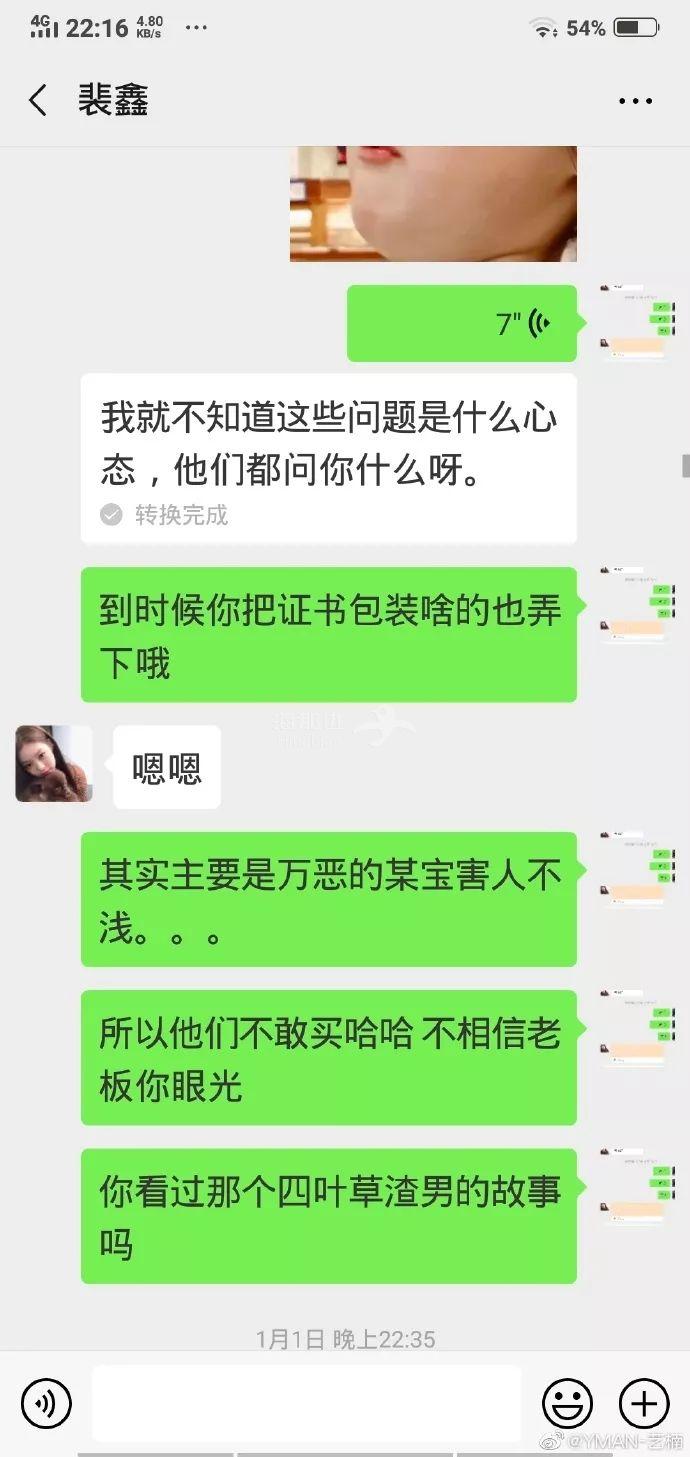The width and height of the screenshot is (690, 1457).
Task: Play the 7-second voice message
Action: (x=462, y=323)
